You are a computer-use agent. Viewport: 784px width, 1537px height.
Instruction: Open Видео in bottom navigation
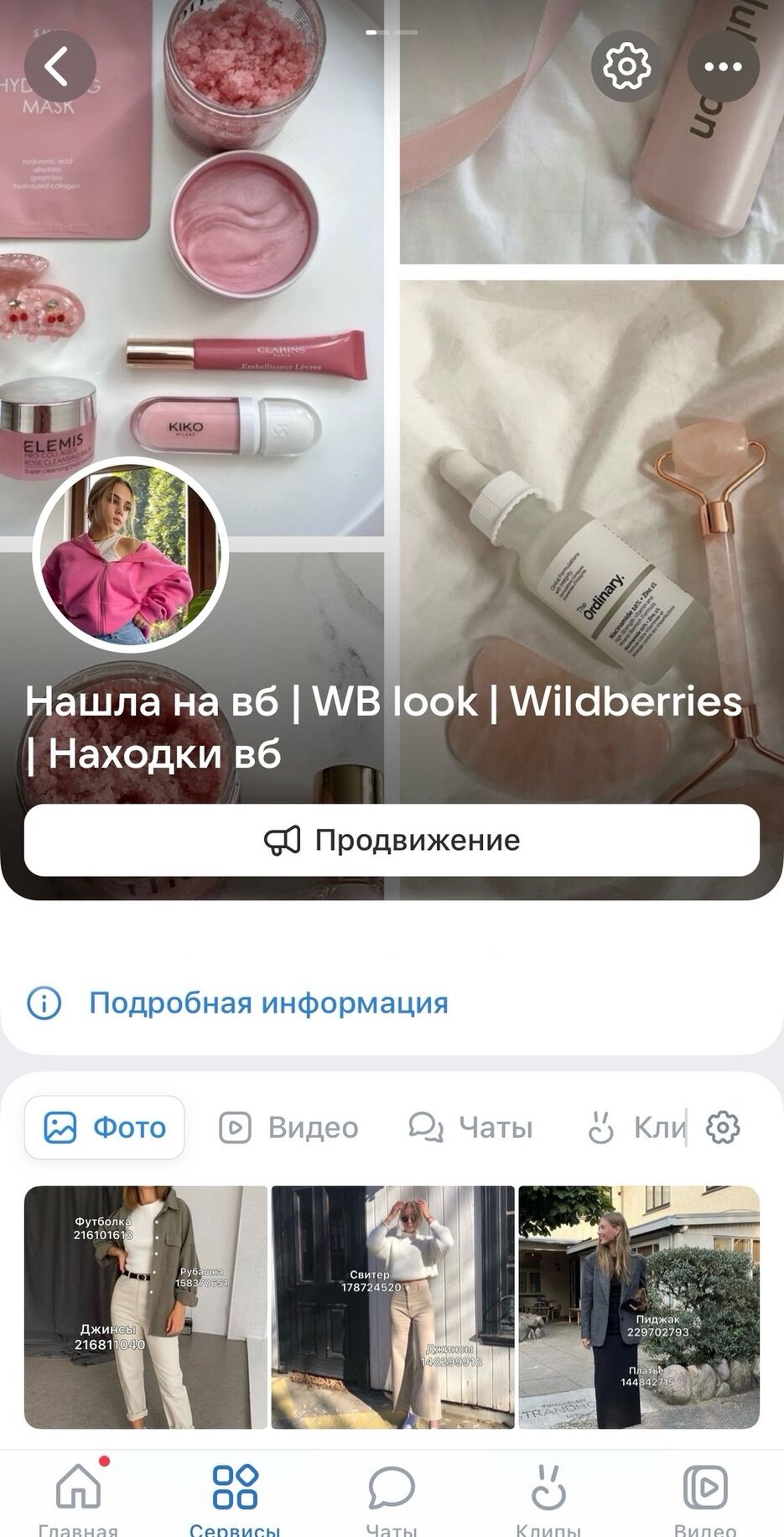tap(705, 1498)
